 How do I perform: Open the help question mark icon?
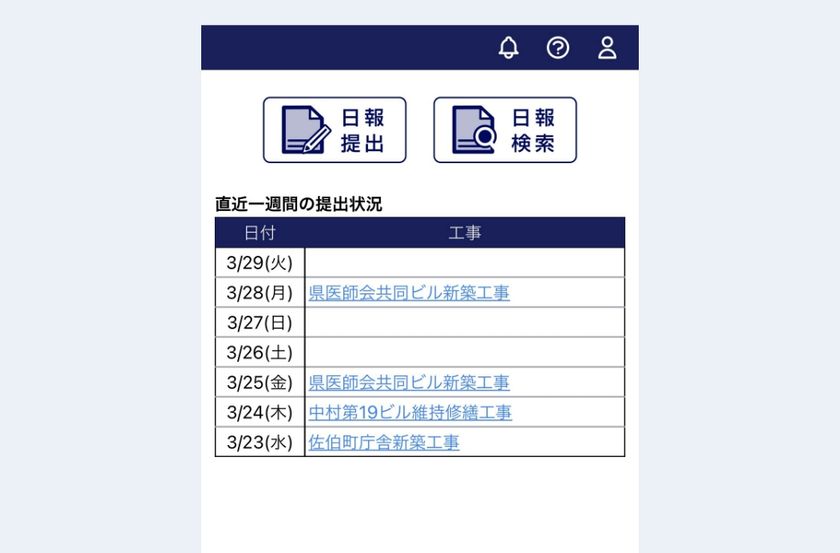coord(558,47)
